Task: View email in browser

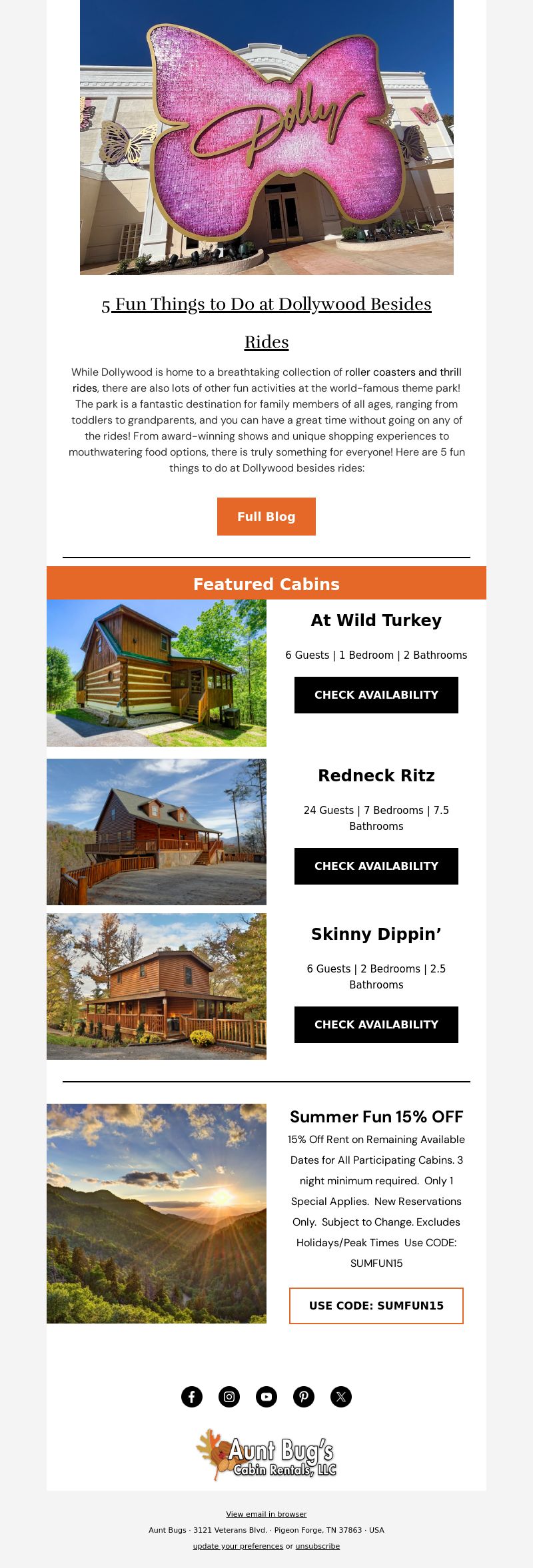Action: pos(266,1514)
